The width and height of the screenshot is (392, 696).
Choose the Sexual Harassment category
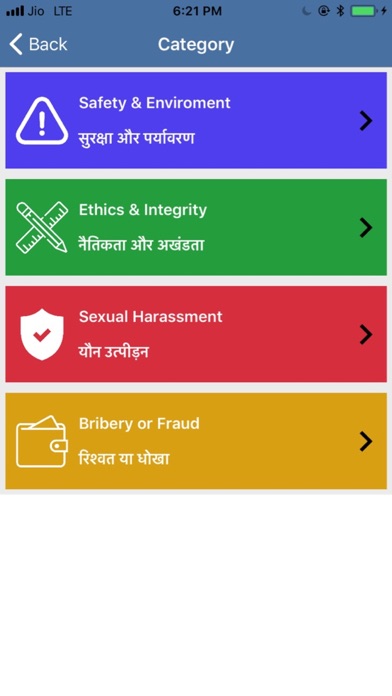tap(196, 334)
